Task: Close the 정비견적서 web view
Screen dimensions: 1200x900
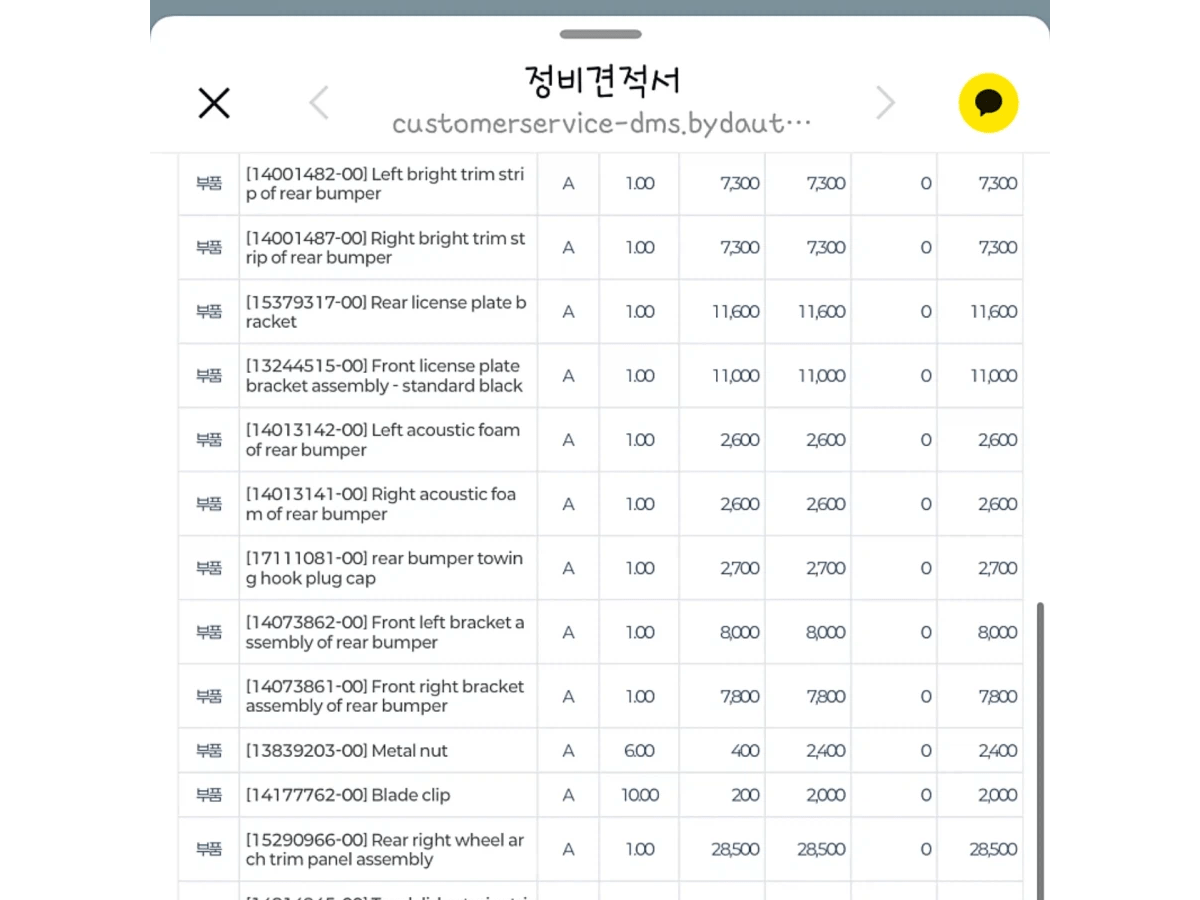Action: coord(214,103)
